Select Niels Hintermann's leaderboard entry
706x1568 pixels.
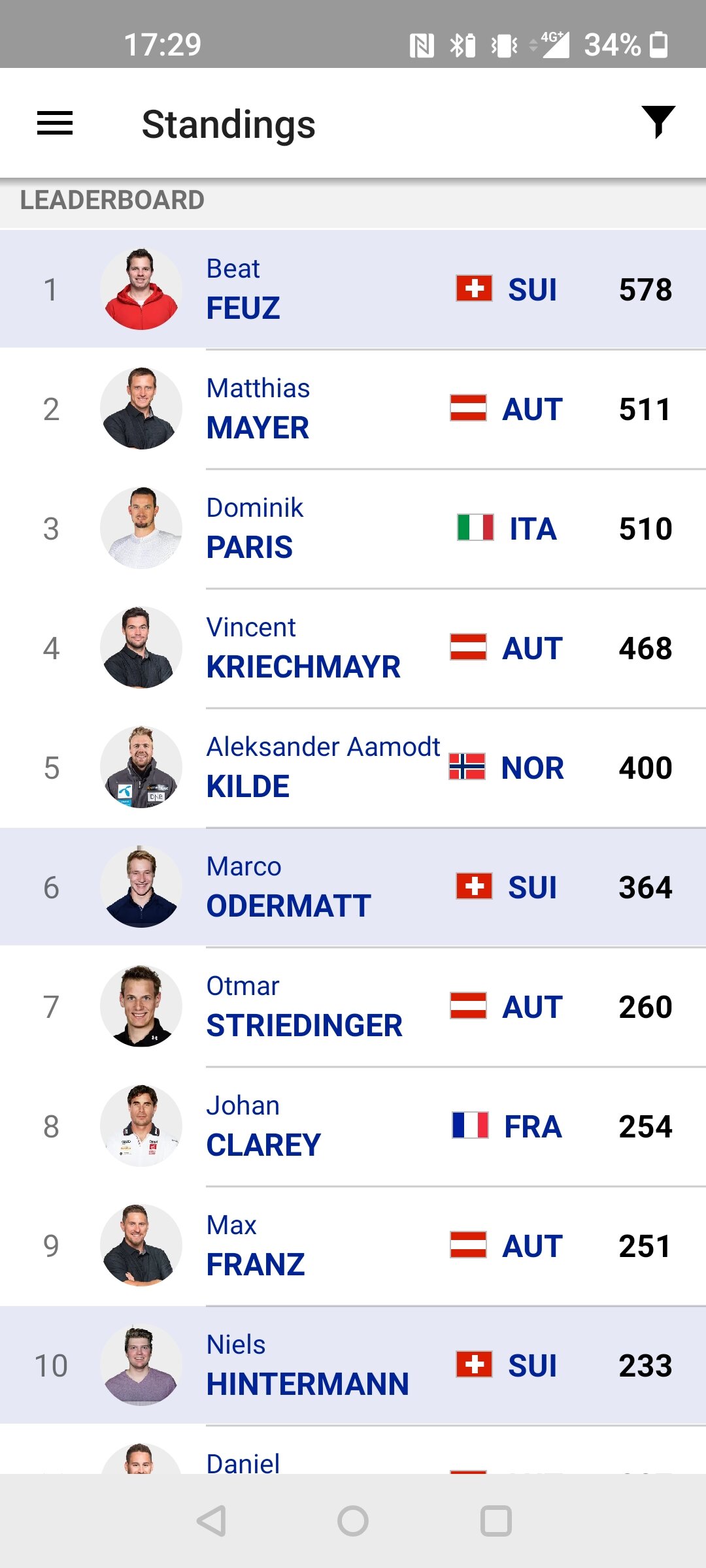[x=353, y=1365]
